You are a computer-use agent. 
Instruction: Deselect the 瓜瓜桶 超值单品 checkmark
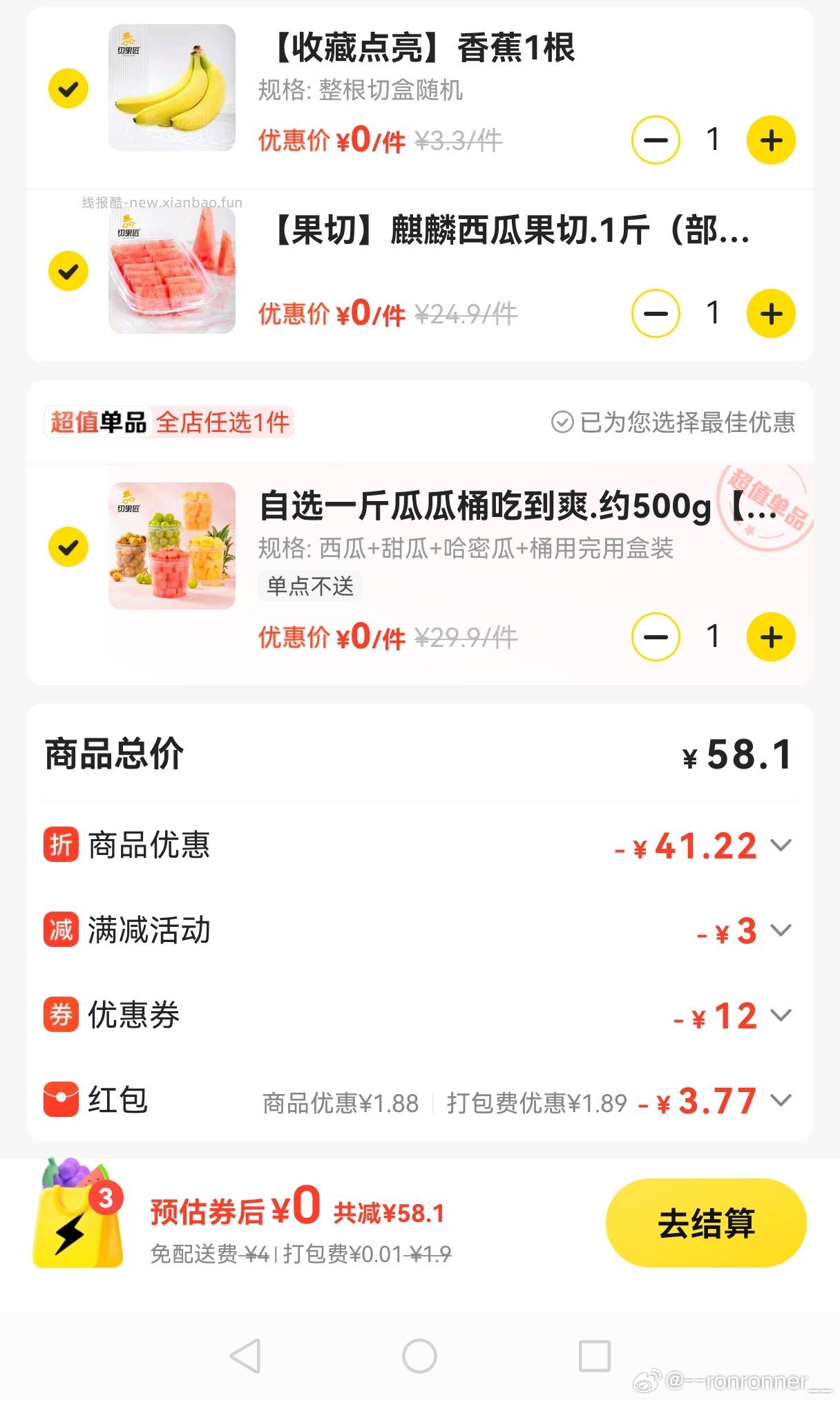click(x=68, y=547)
